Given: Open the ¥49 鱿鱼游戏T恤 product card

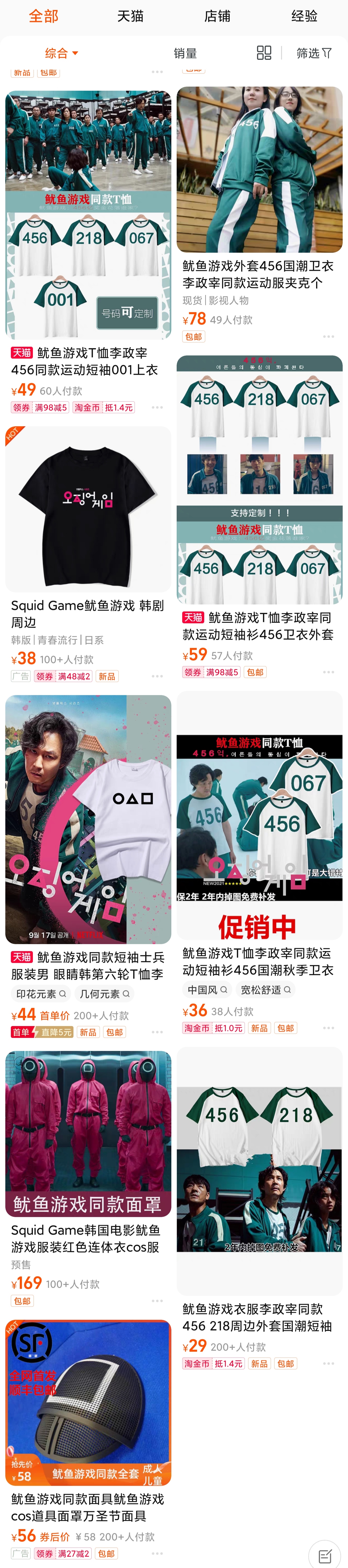Looking at the screenshot, I should coord(88,243).
